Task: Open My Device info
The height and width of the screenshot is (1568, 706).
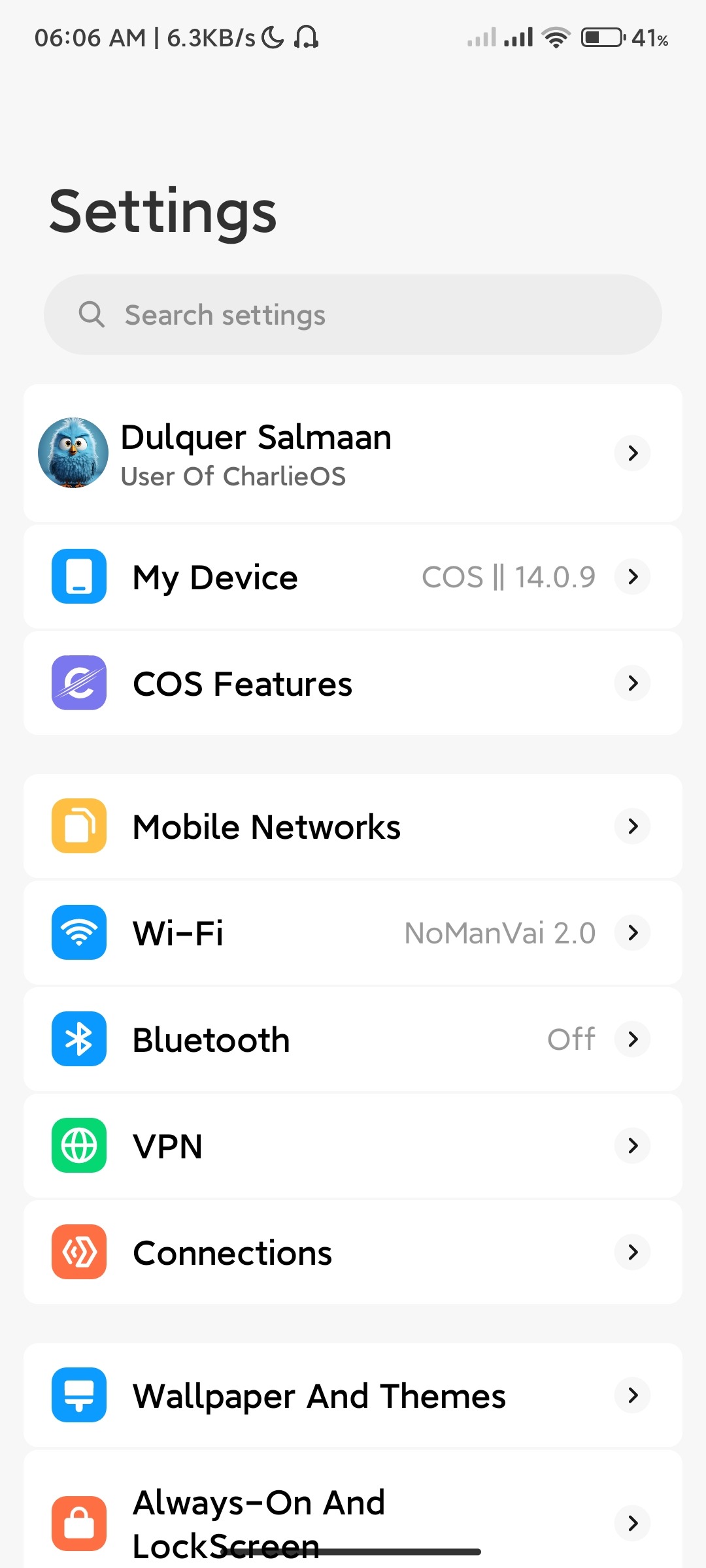Action: 353,577
